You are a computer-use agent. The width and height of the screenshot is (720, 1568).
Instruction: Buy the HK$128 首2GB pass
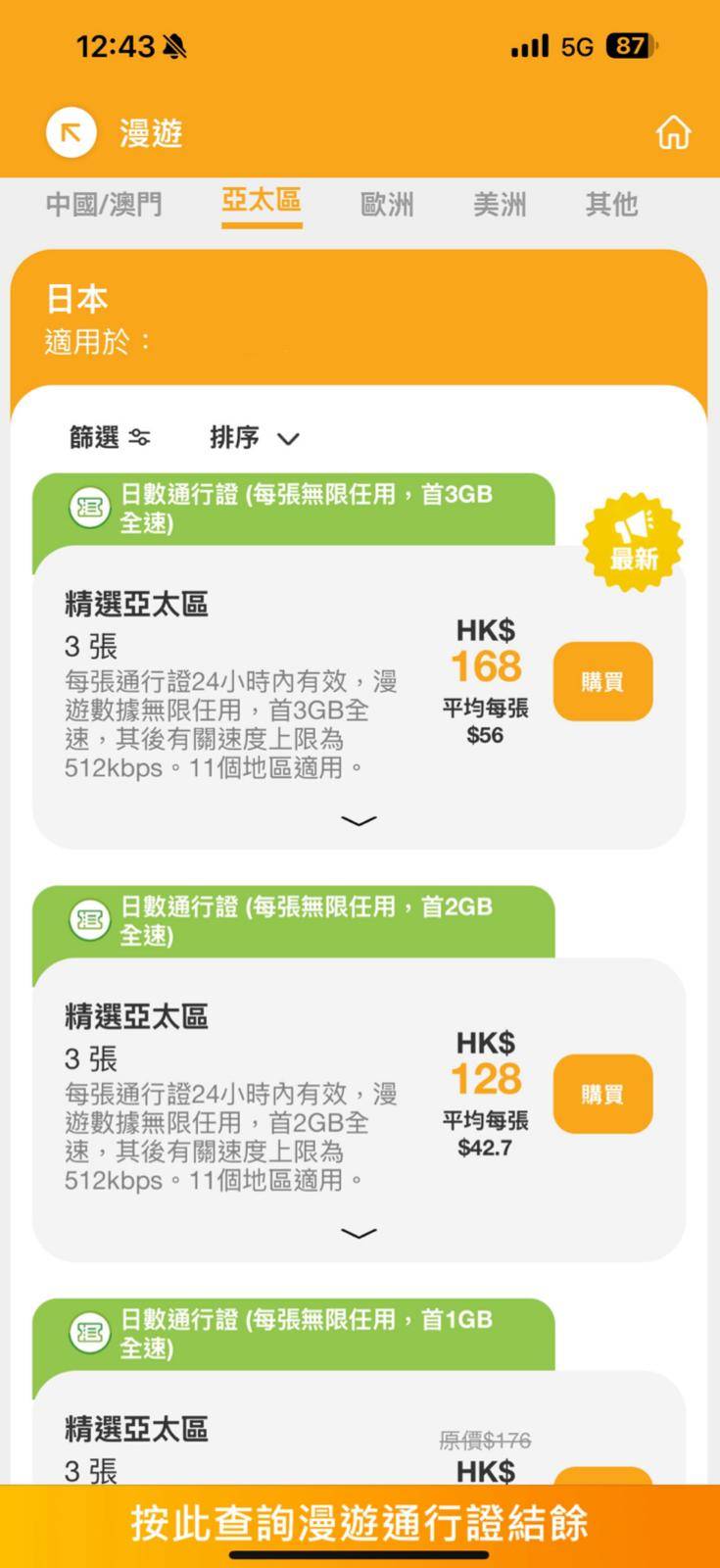point(602,1095)
